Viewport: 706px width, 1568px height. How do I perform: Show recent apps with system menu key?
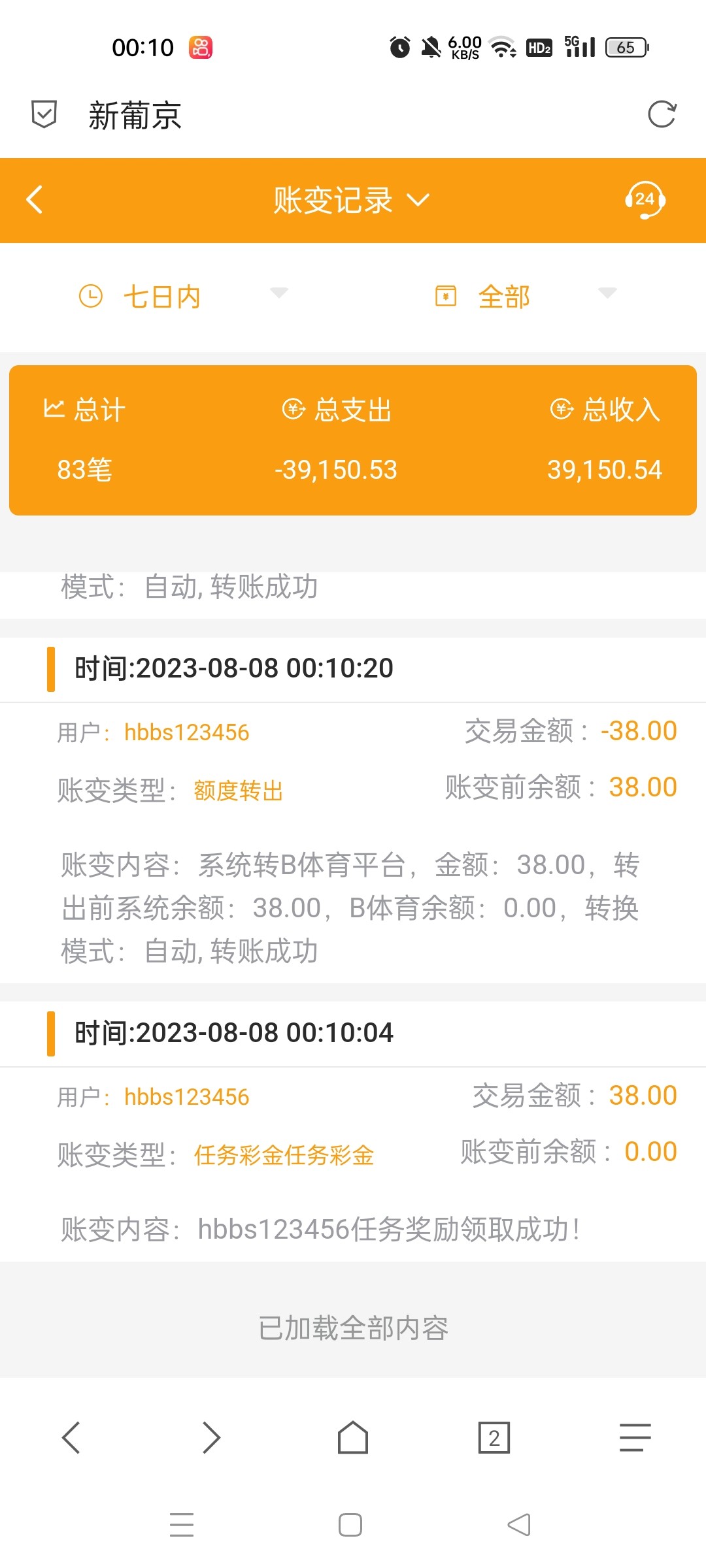coord(182,1525)
